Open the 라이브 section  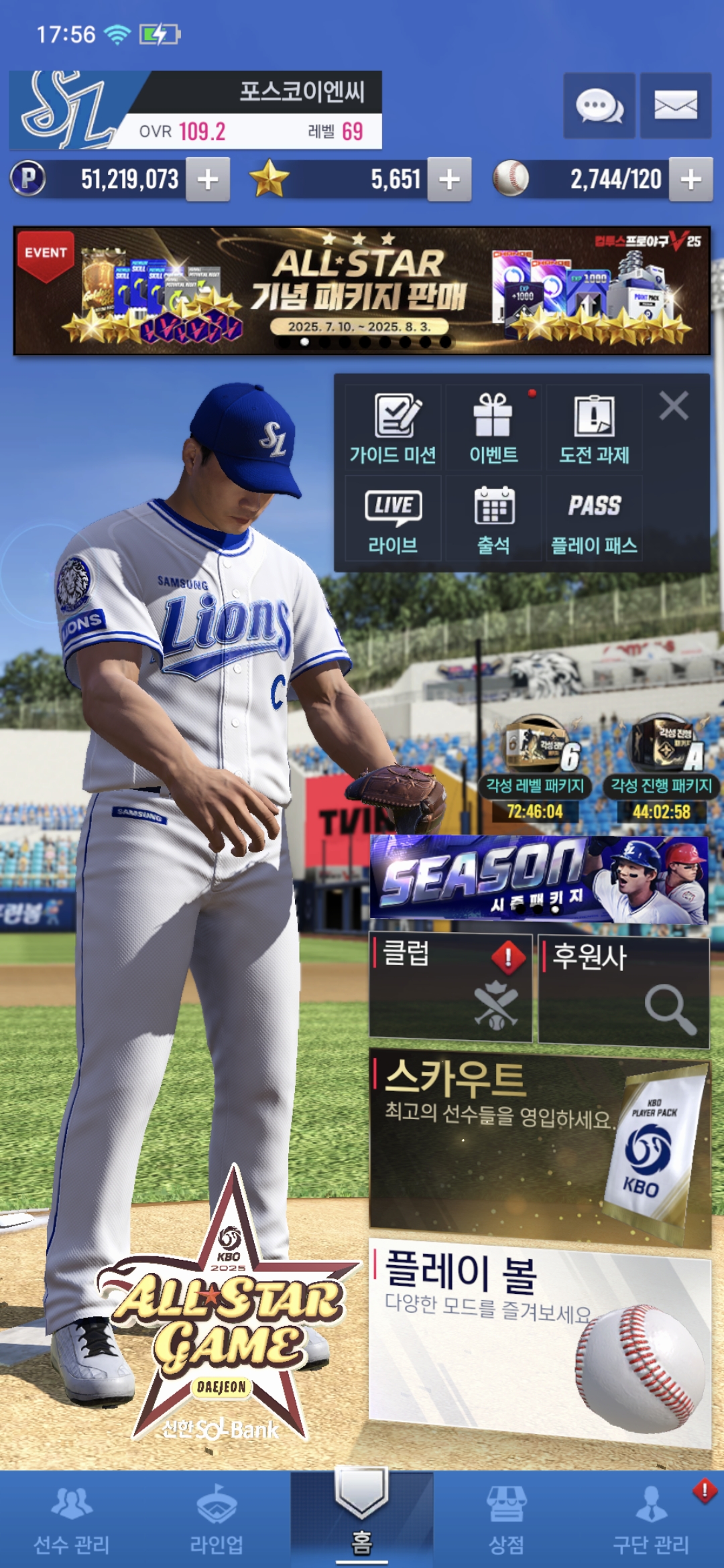pos(393,519)
